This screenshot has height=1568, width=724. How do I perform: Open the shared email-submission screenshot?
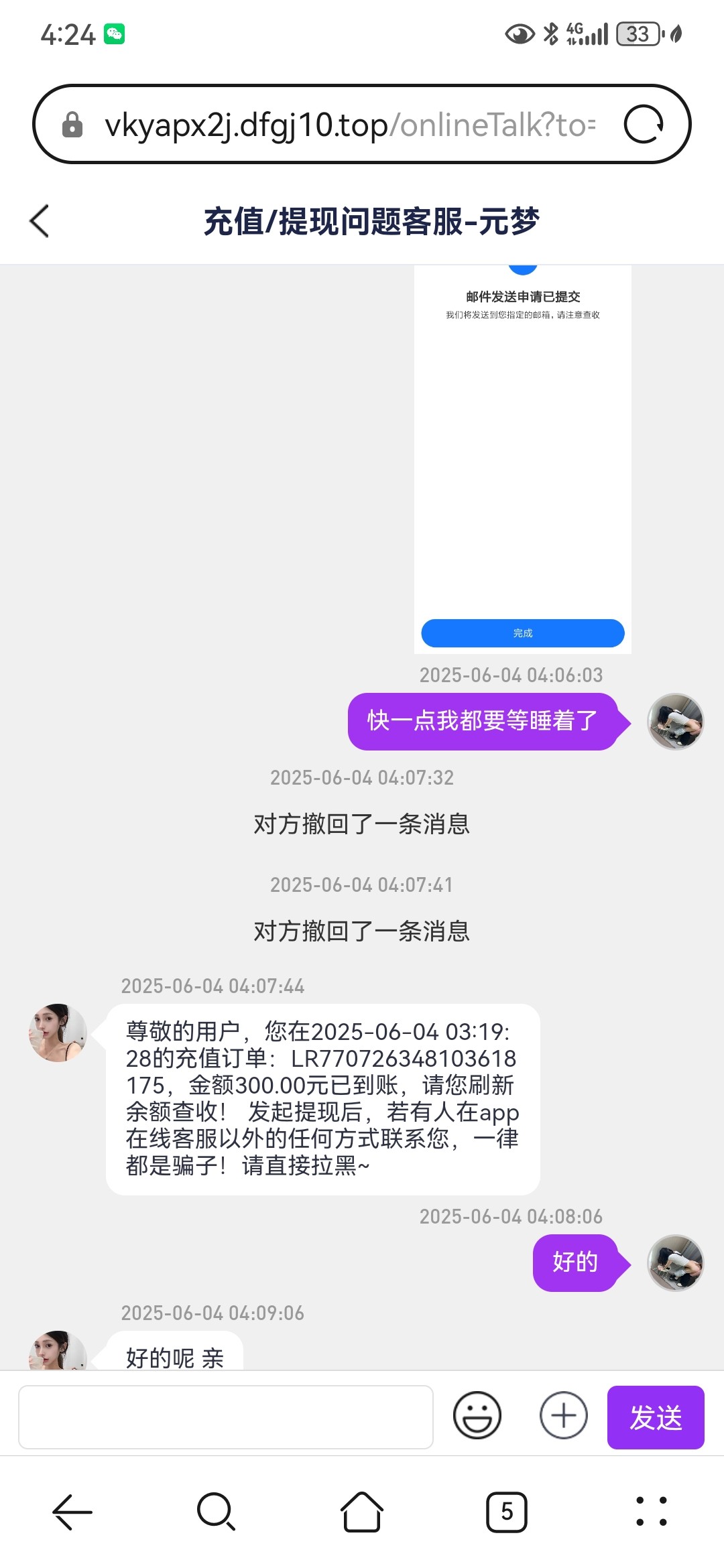coord(522,459)
